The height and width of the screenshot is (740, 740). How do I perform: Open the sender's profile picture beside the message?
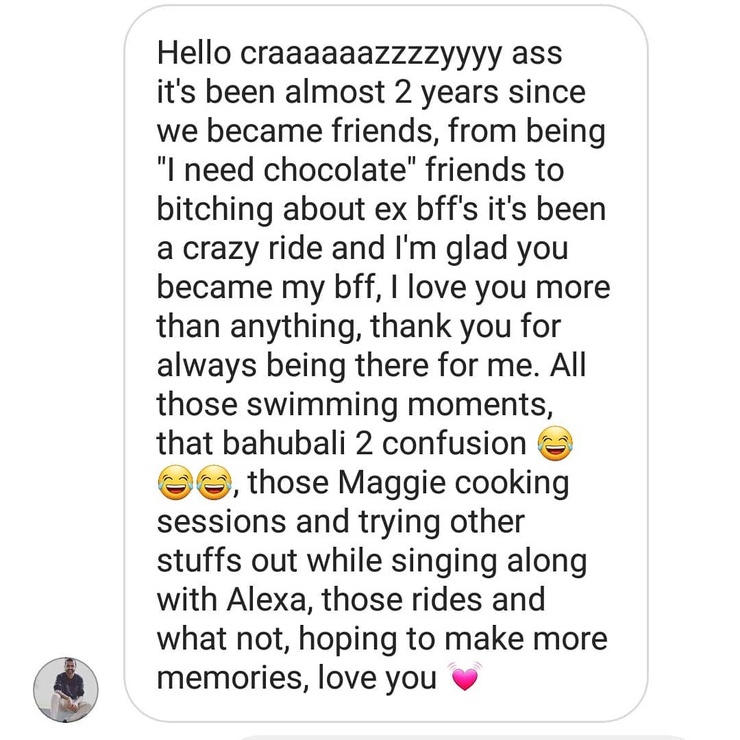pyautogui.click(x=66, y=689)
